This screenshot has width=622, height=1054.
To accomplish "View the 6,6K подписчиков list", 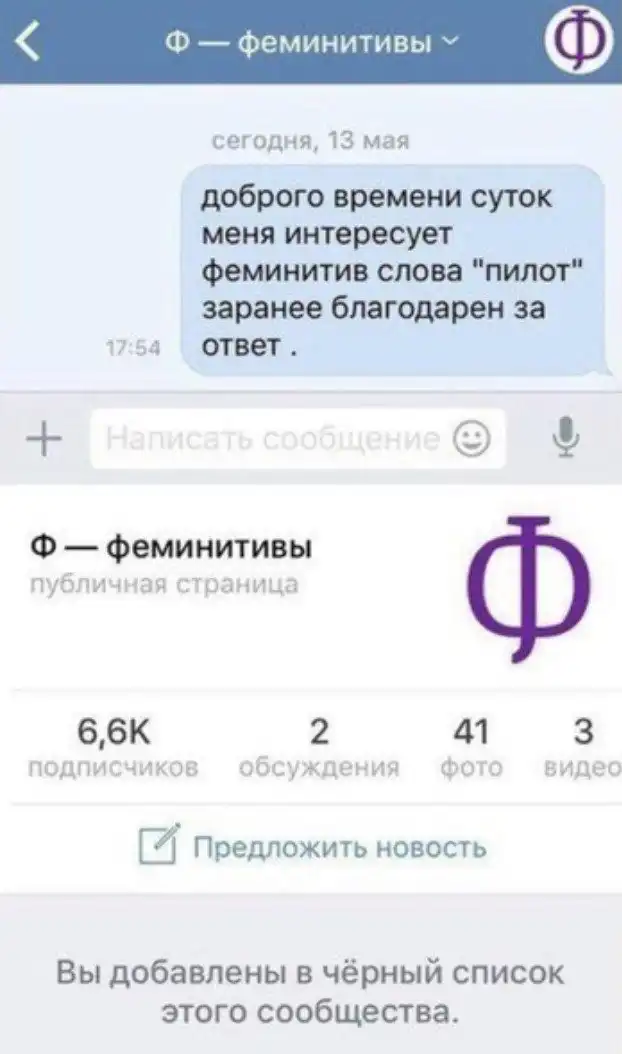I will pos(112,747).
